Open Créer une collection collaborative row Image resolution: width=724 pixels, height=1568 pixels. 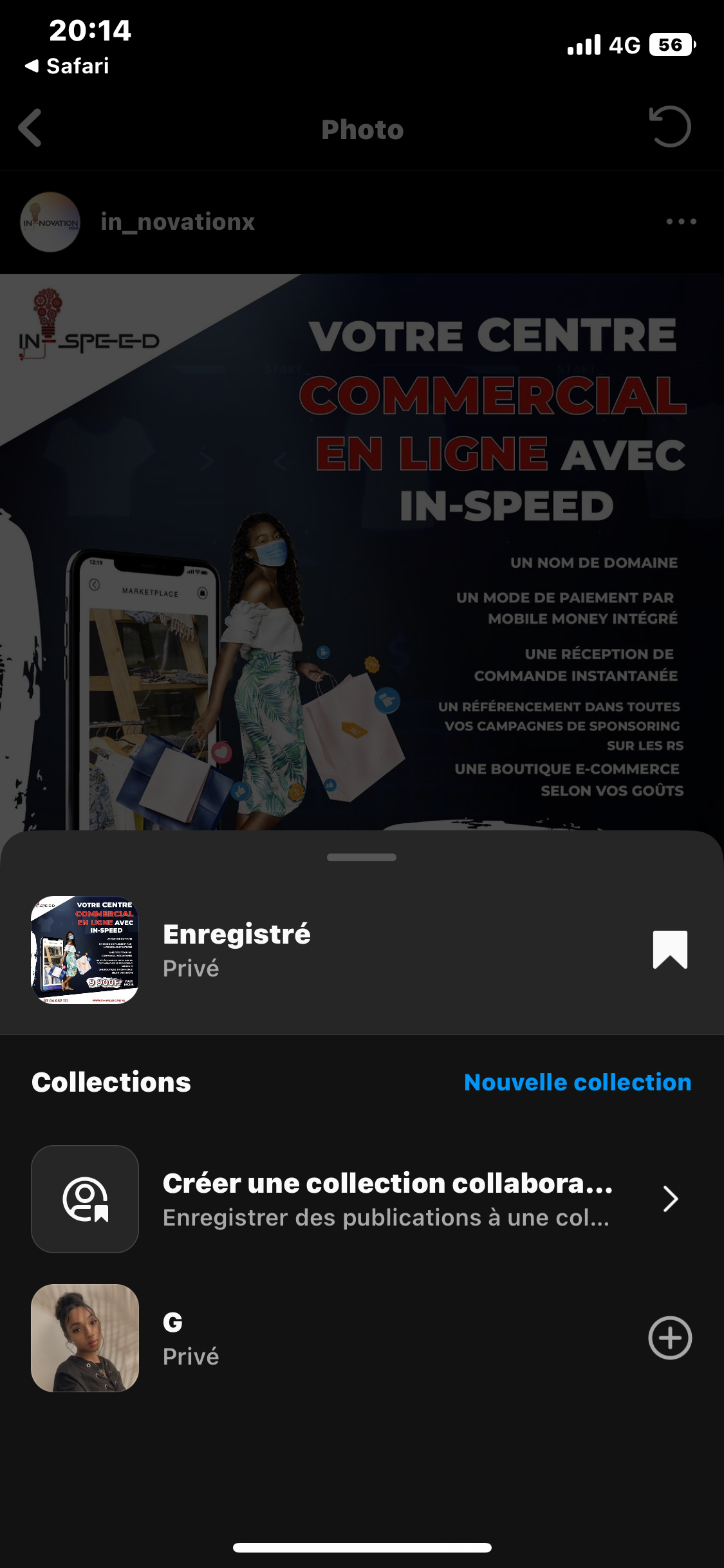[362, 1199]
